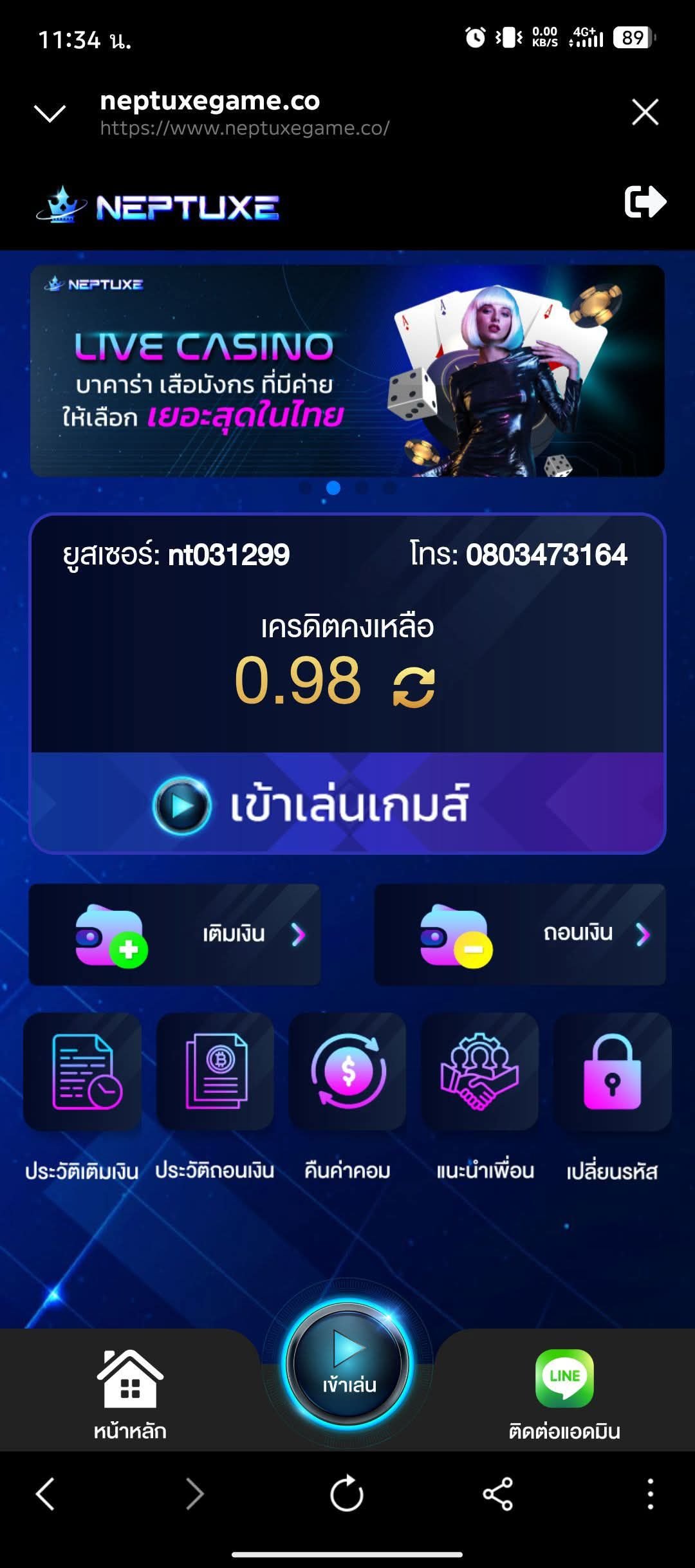Collapse the browser using the down chevron
695x1568 pixels.
coord(50,113)
